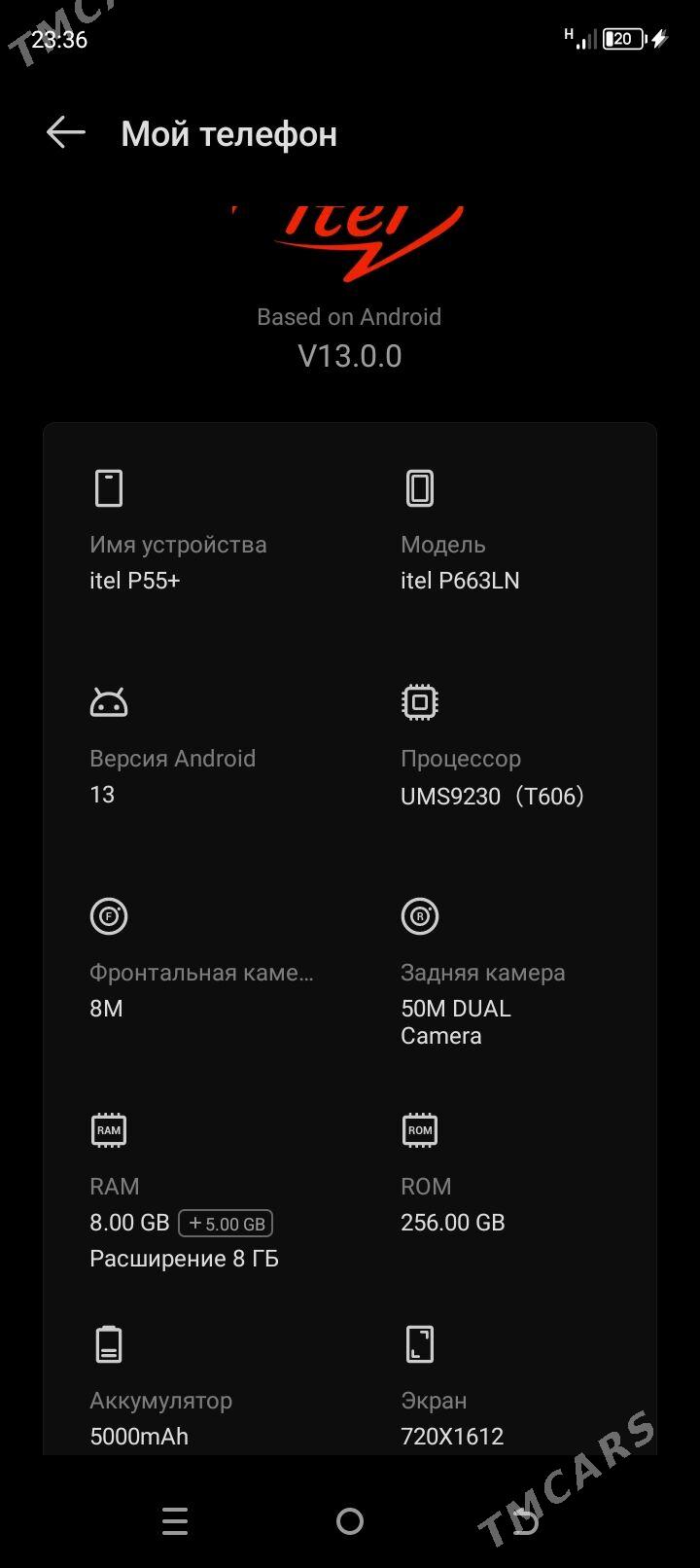Go to the home screen via navigation bar
Image resolution: width=700 pixels, height=1568 pixels.
point(350,1521)
